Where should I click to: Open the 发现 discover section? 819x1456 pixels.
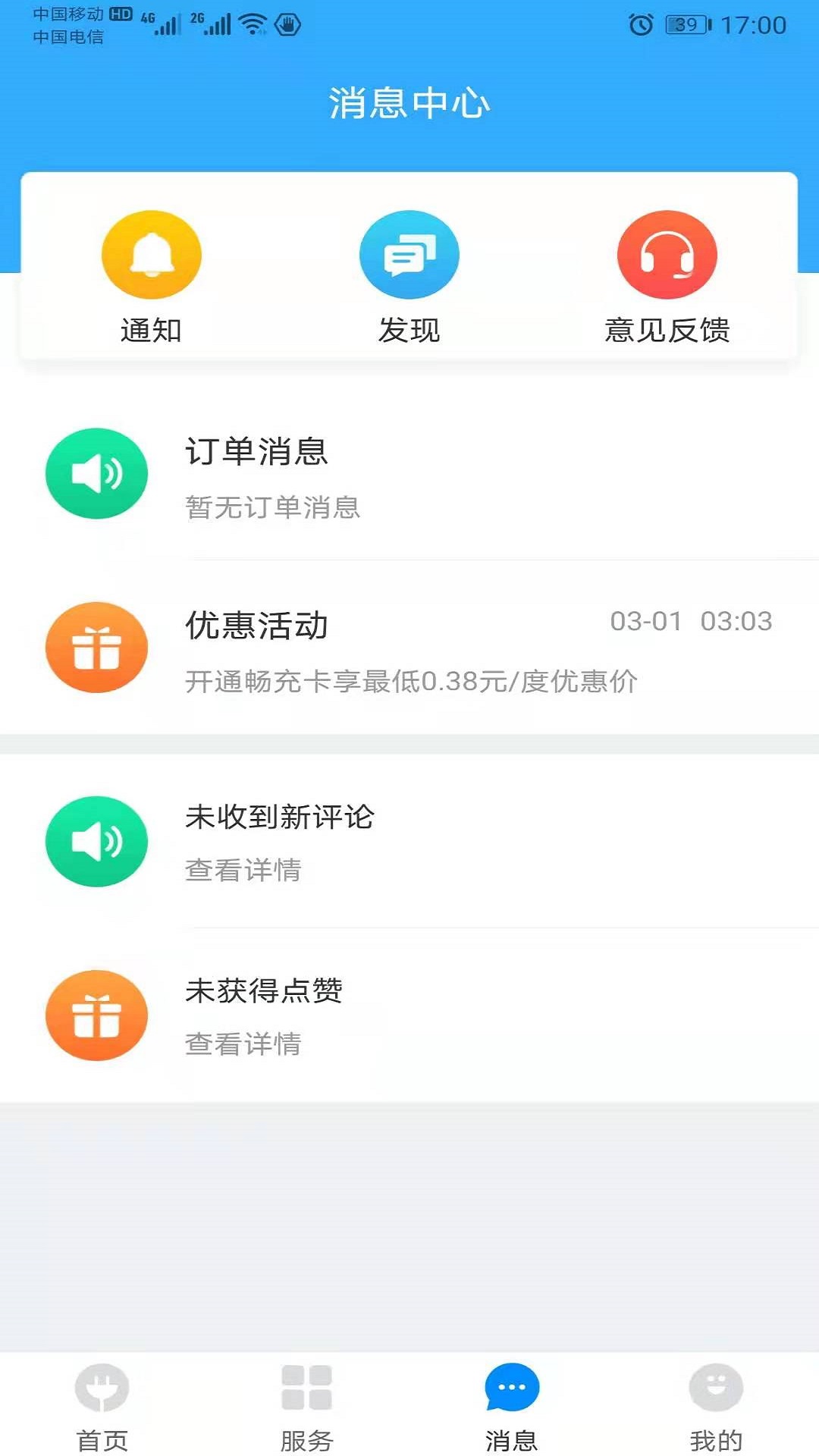(x=409, y=277)
